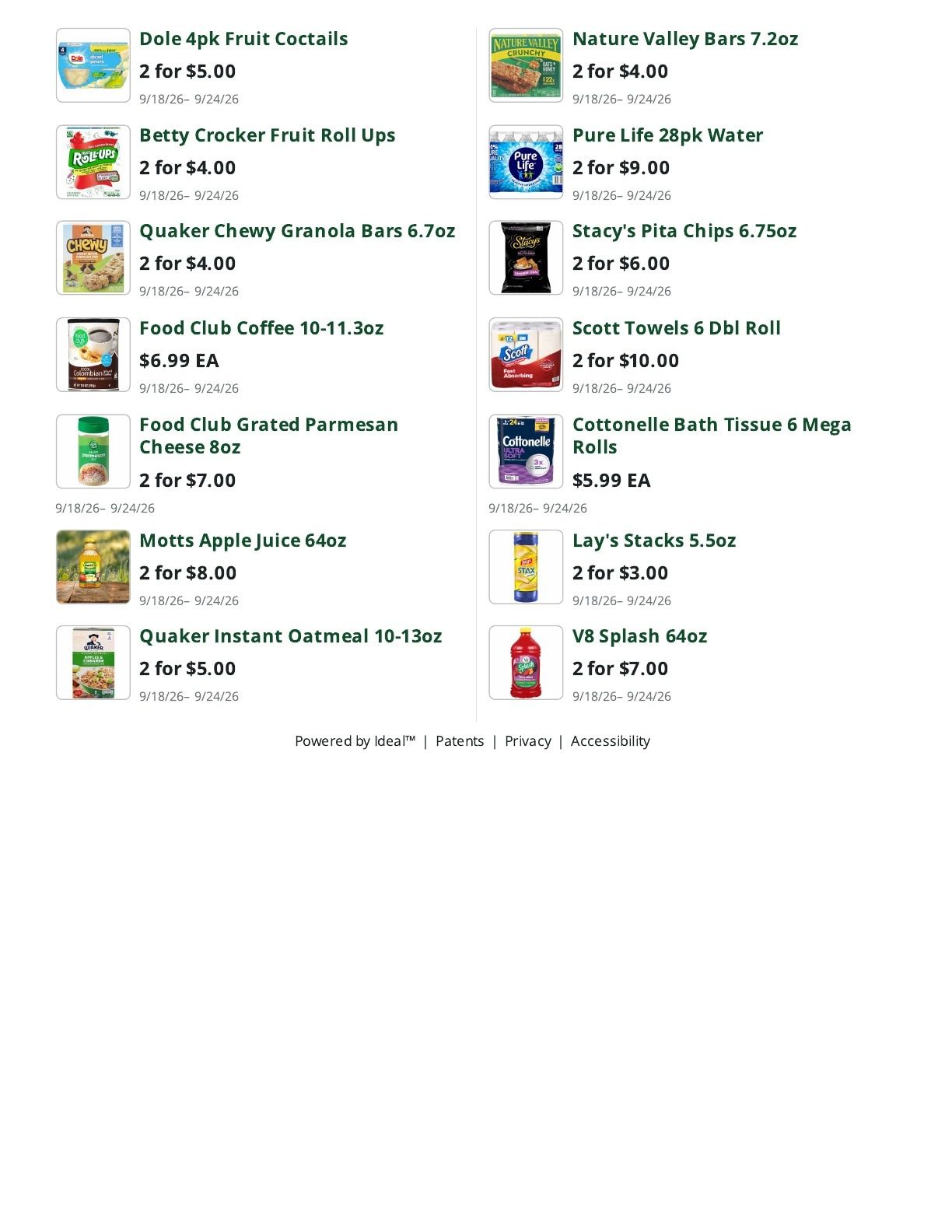Image resolution: width=952 pixels, height=1232 pixels.
Task: Tap Food Club Grated Parmesan Cheese 8oz
Action: point(268,436)
